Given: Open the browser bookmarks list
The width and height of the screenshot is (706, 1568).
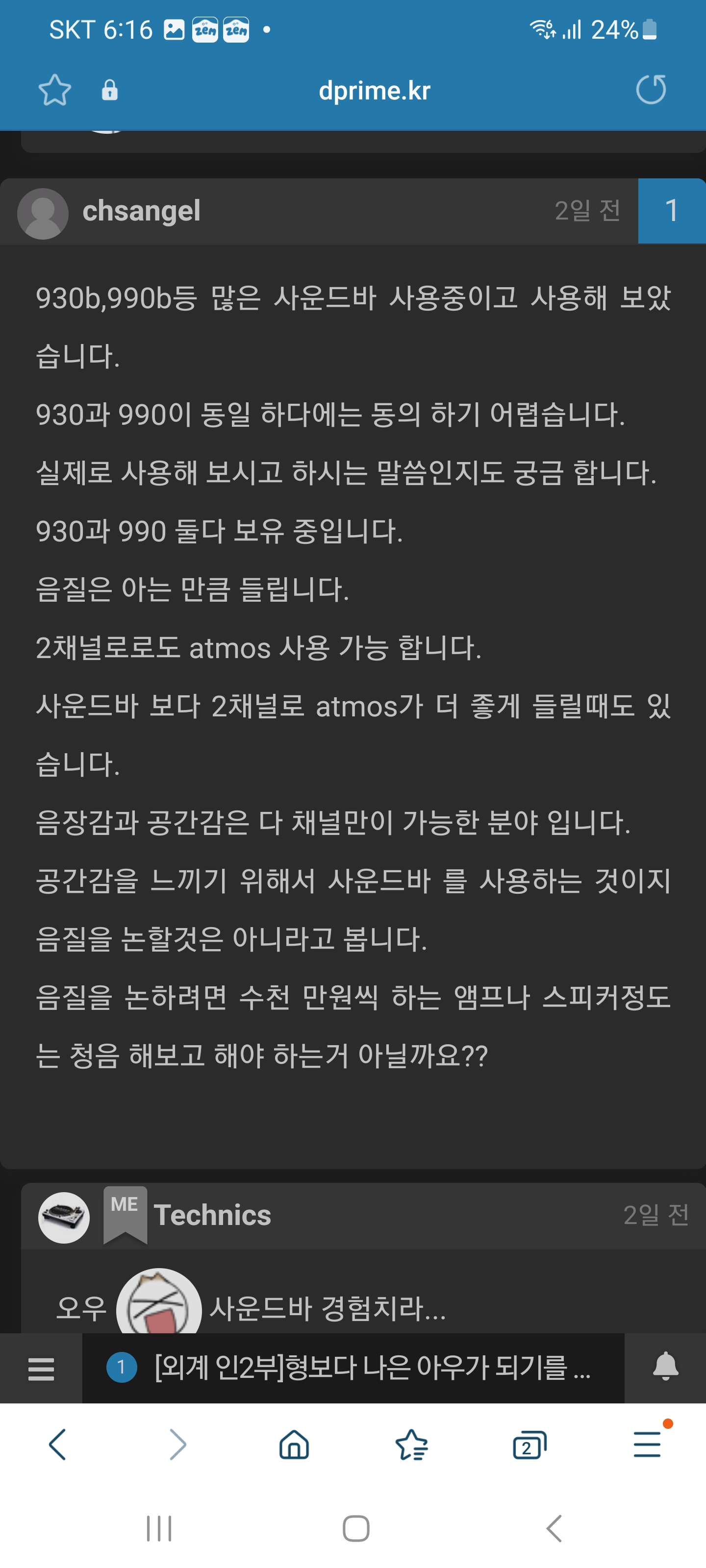Looking at the screenshot, I should (412, 1444).
